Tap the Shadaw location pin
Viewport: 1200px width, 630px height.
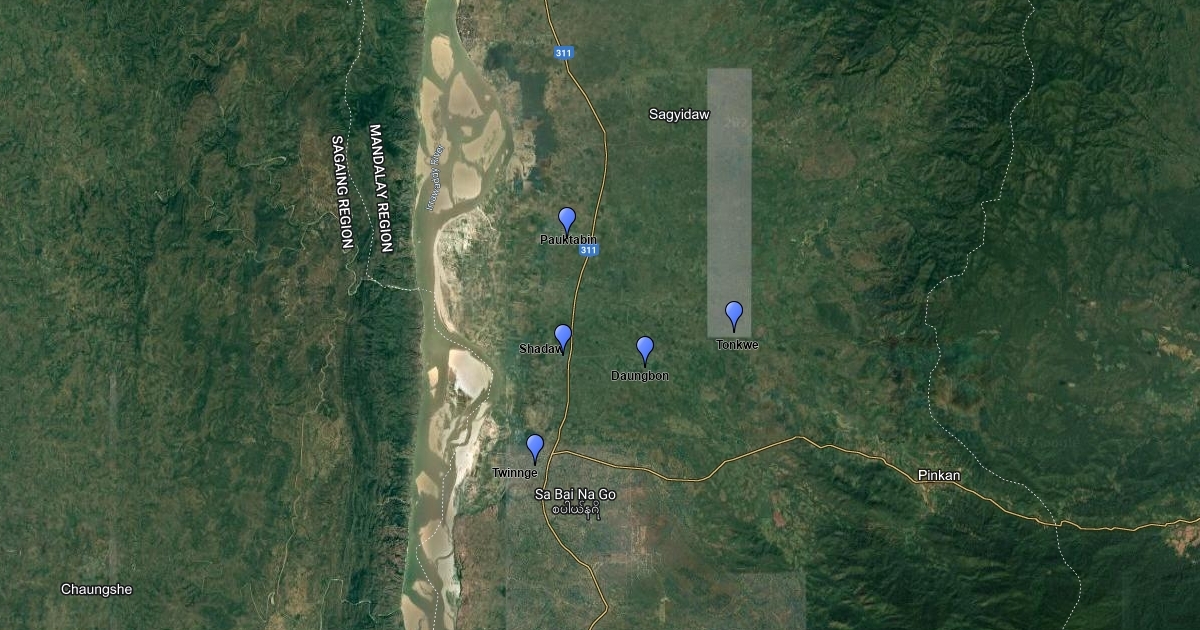click(563, 336)
